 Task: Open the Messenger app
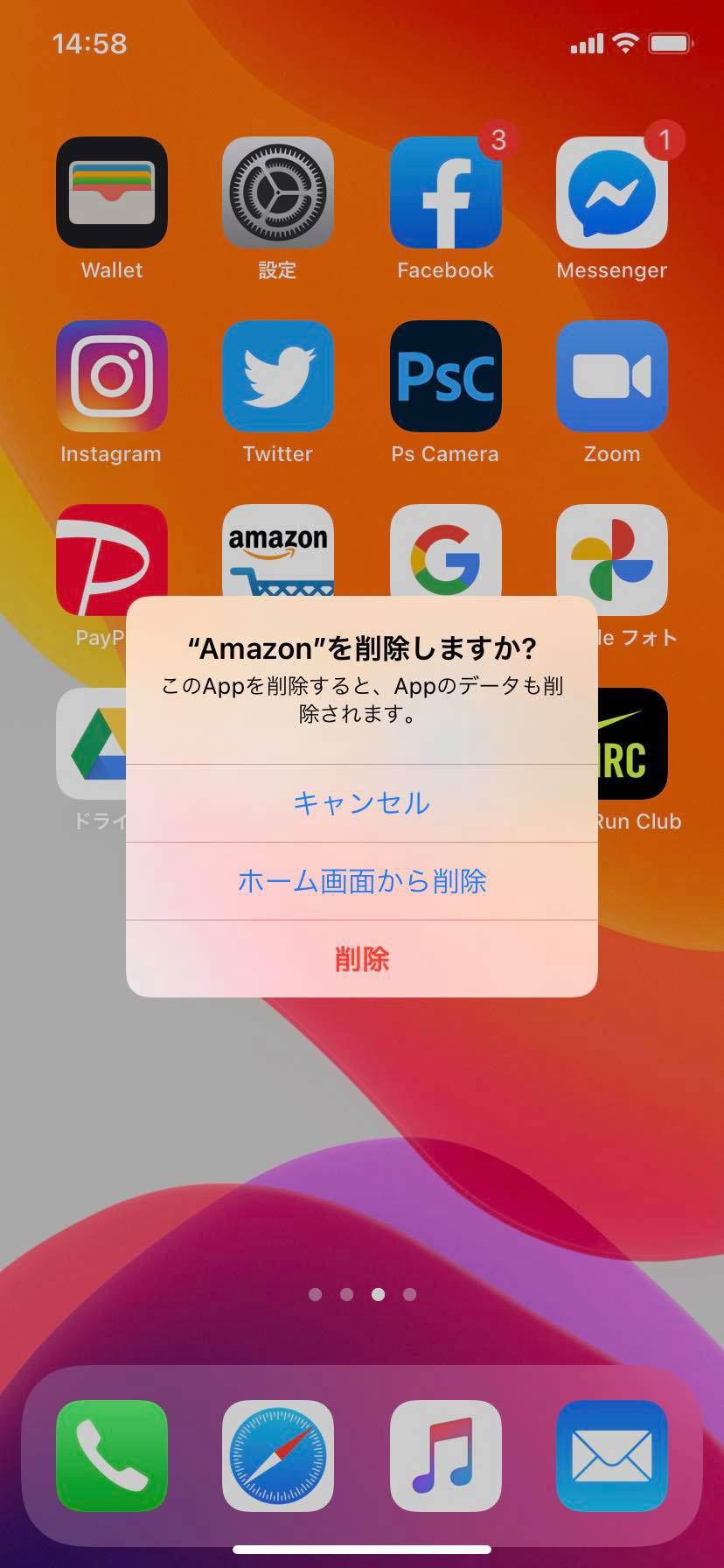[611, 192]
